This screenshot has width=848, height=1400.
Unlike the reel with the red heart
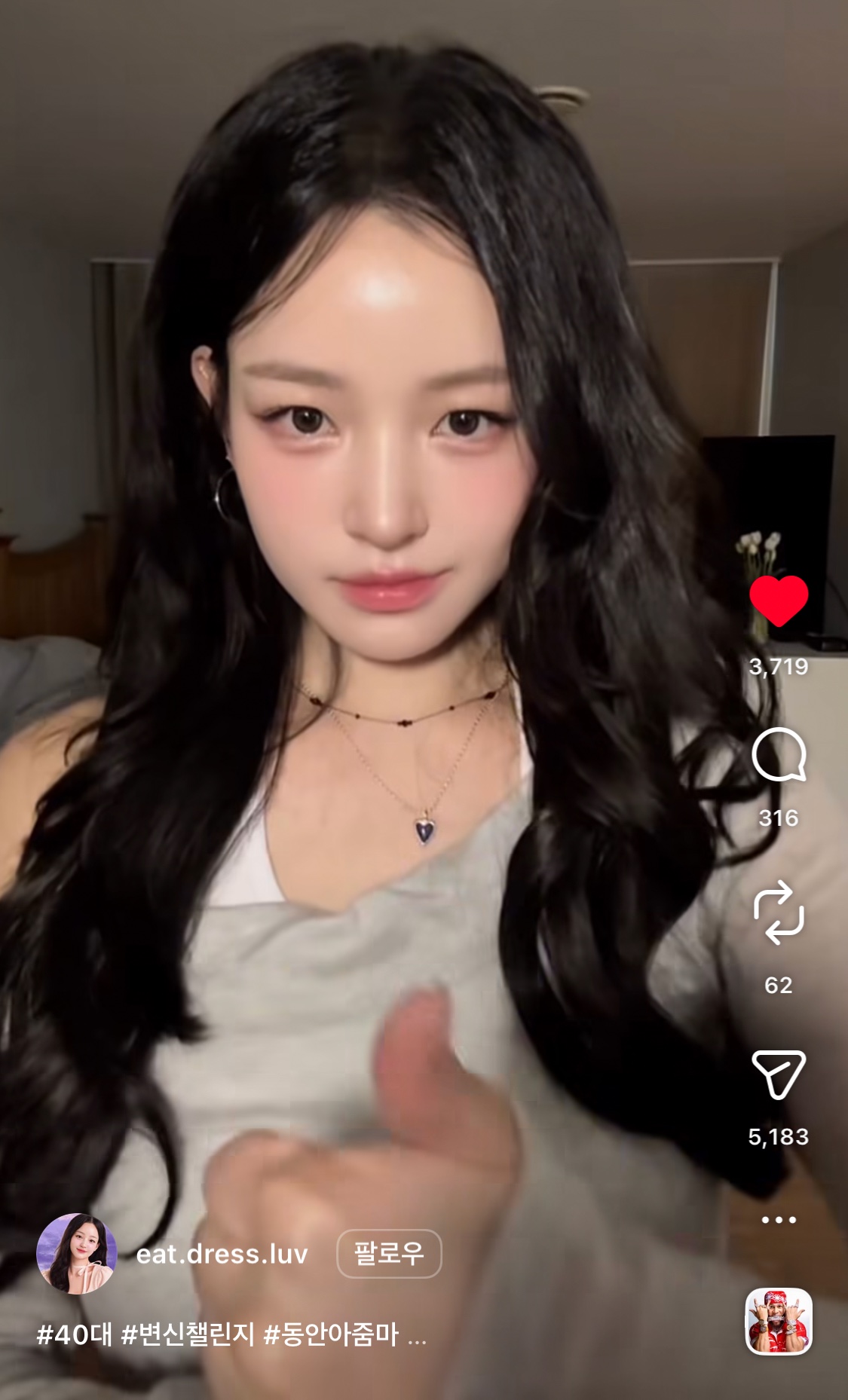[x=779, y=601]
